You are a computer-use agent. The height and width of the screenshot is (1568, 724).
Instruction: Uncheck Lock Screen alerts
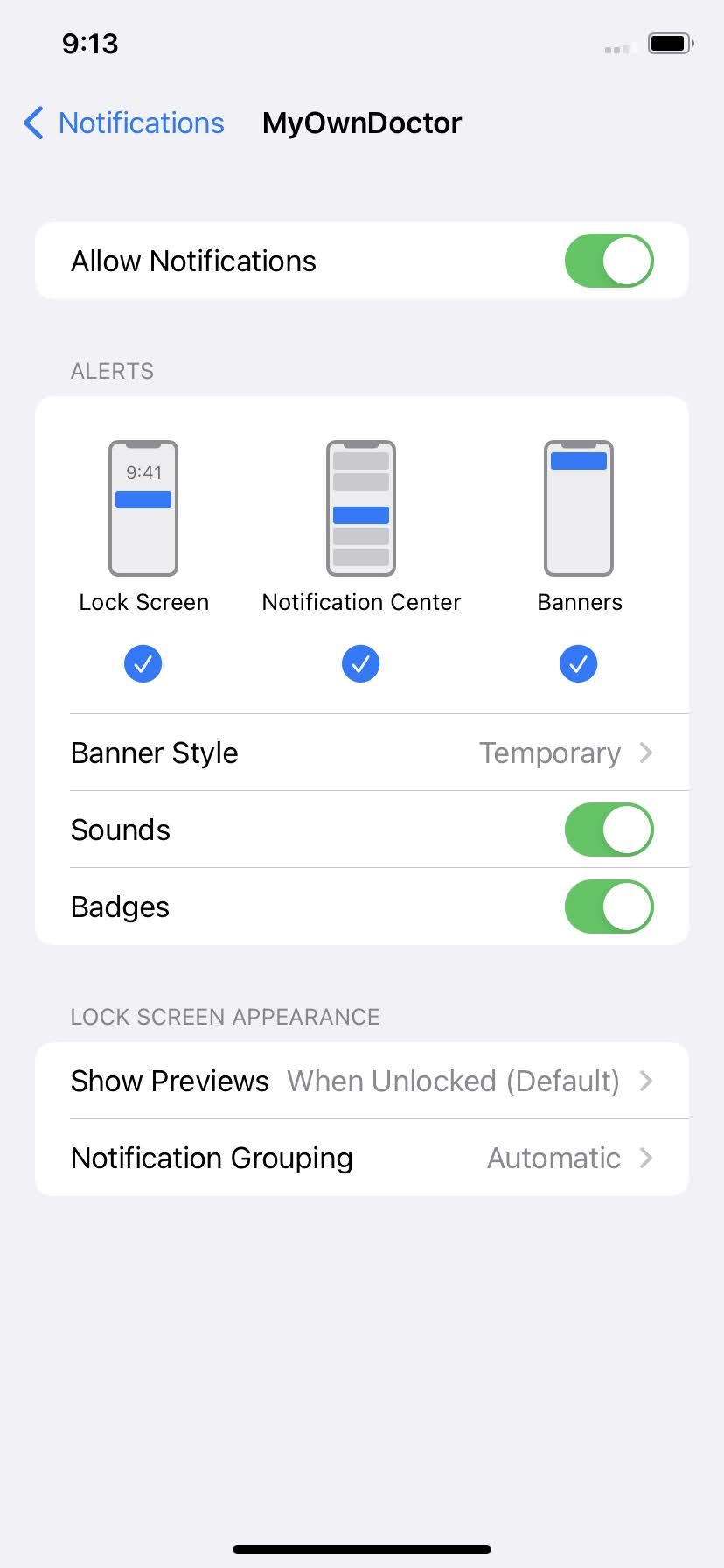[x=143, y=663]
